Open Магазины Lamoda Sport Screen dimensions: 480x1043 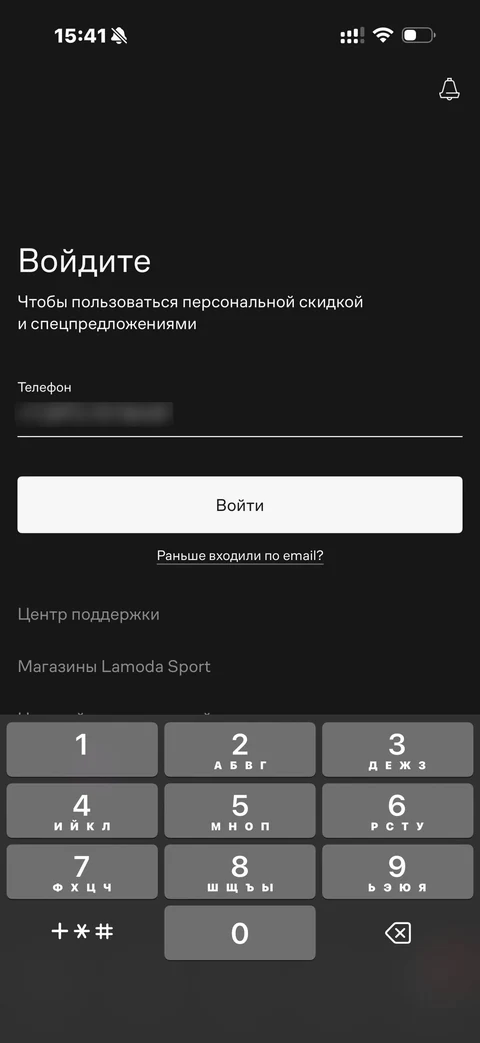114,667
